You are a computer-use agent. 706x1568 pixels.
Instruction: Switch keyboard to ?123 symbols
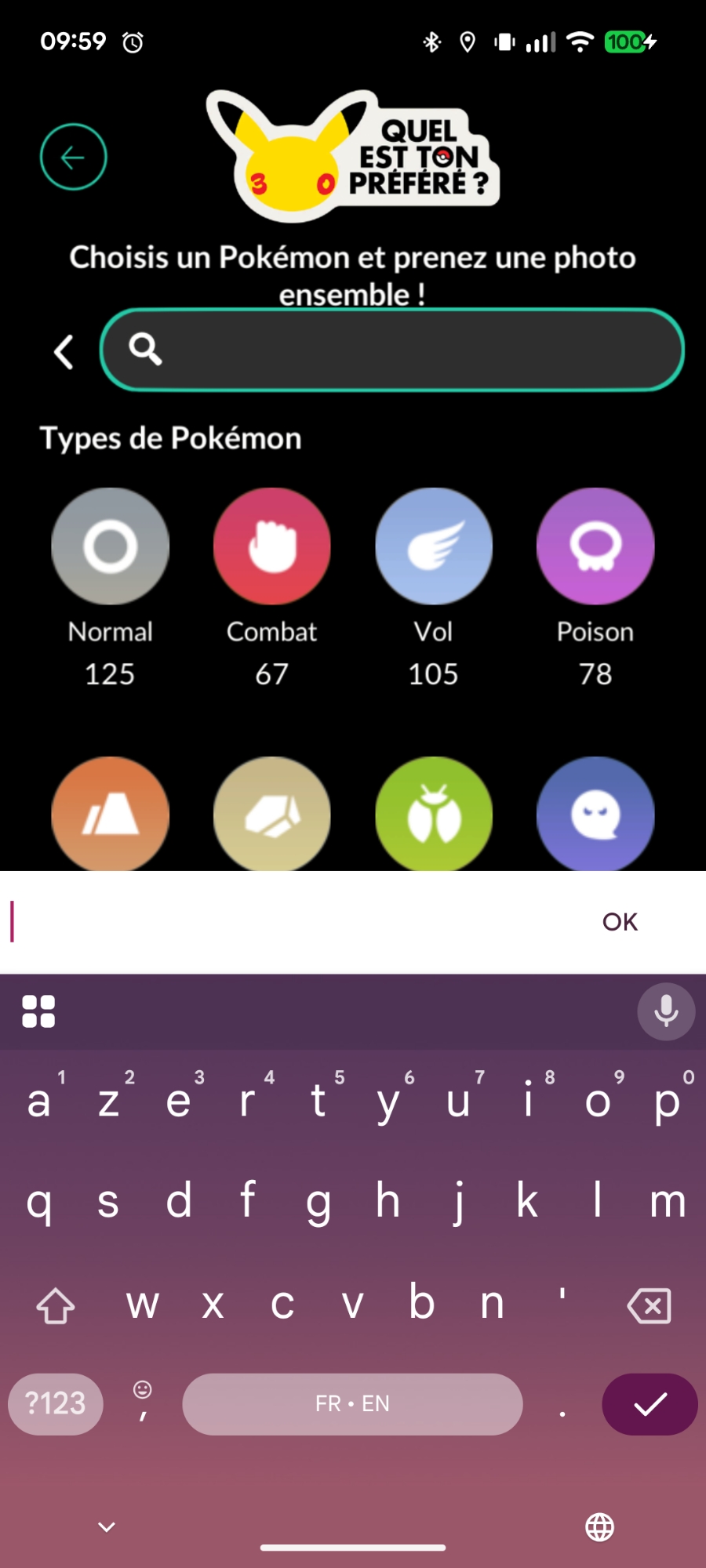pyautogui.click(x=56, y=1404)
